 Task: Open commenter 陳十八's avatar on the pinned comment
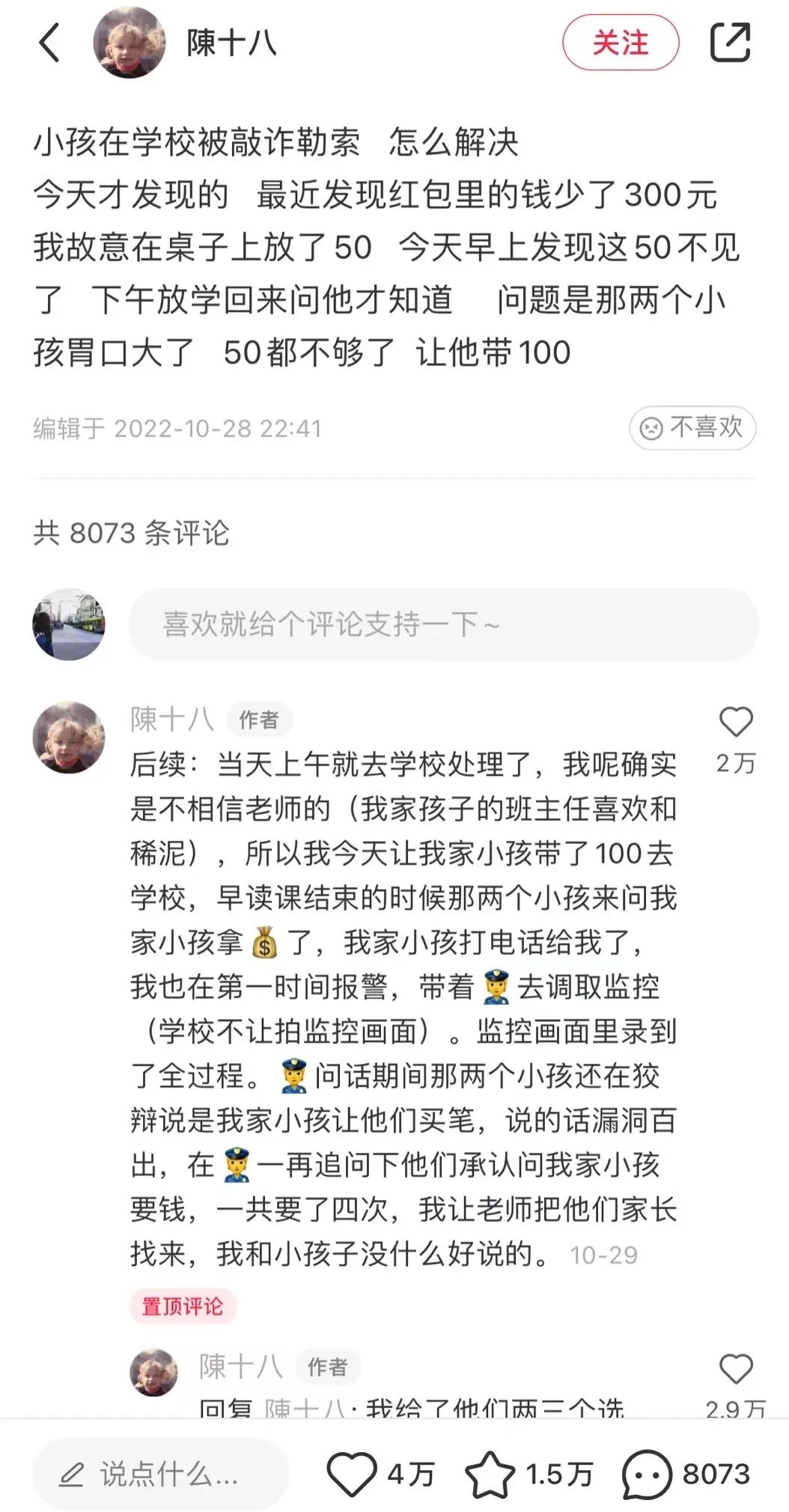69,737
